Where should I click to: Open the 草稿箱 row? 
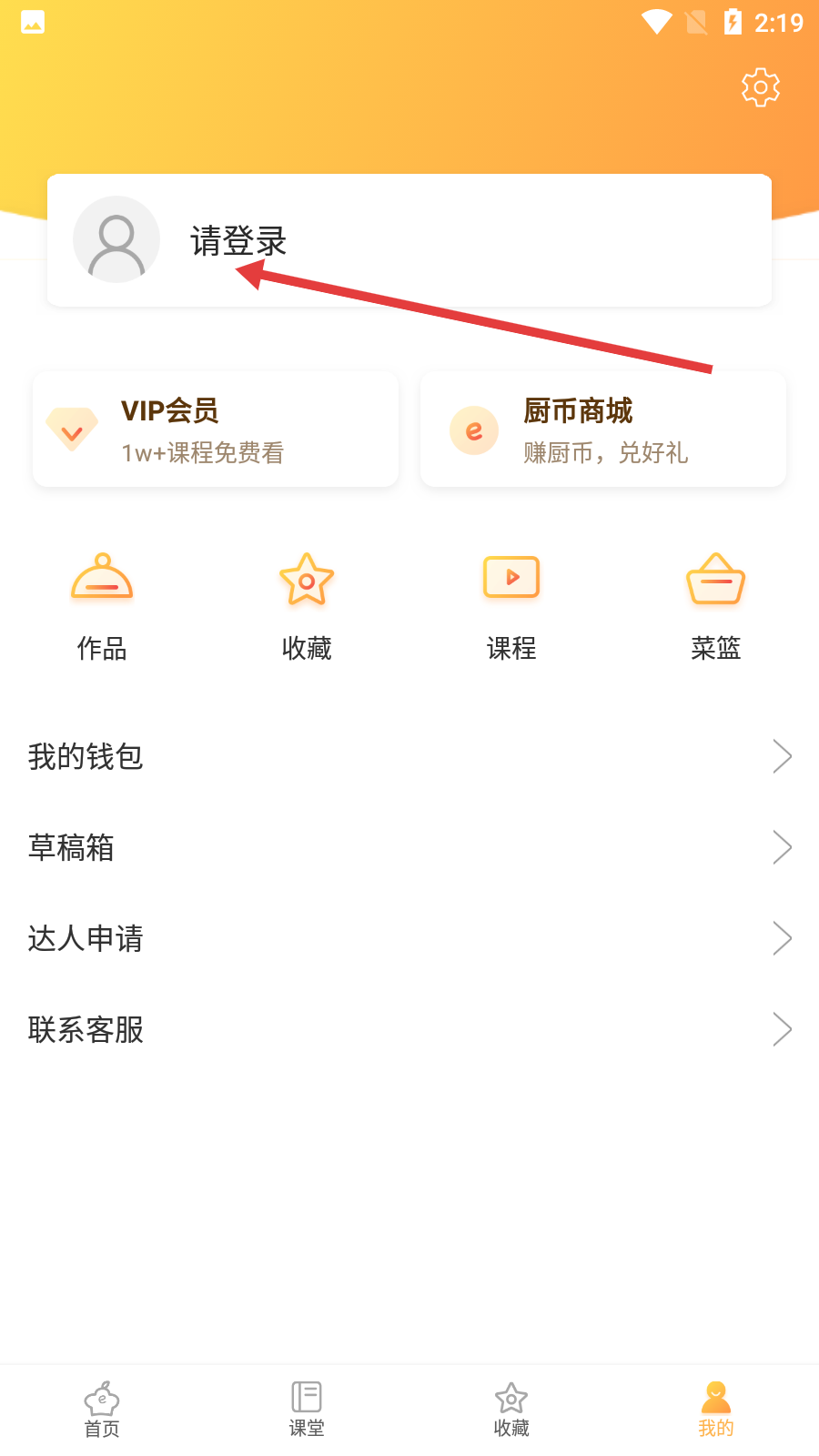(409, 847)
